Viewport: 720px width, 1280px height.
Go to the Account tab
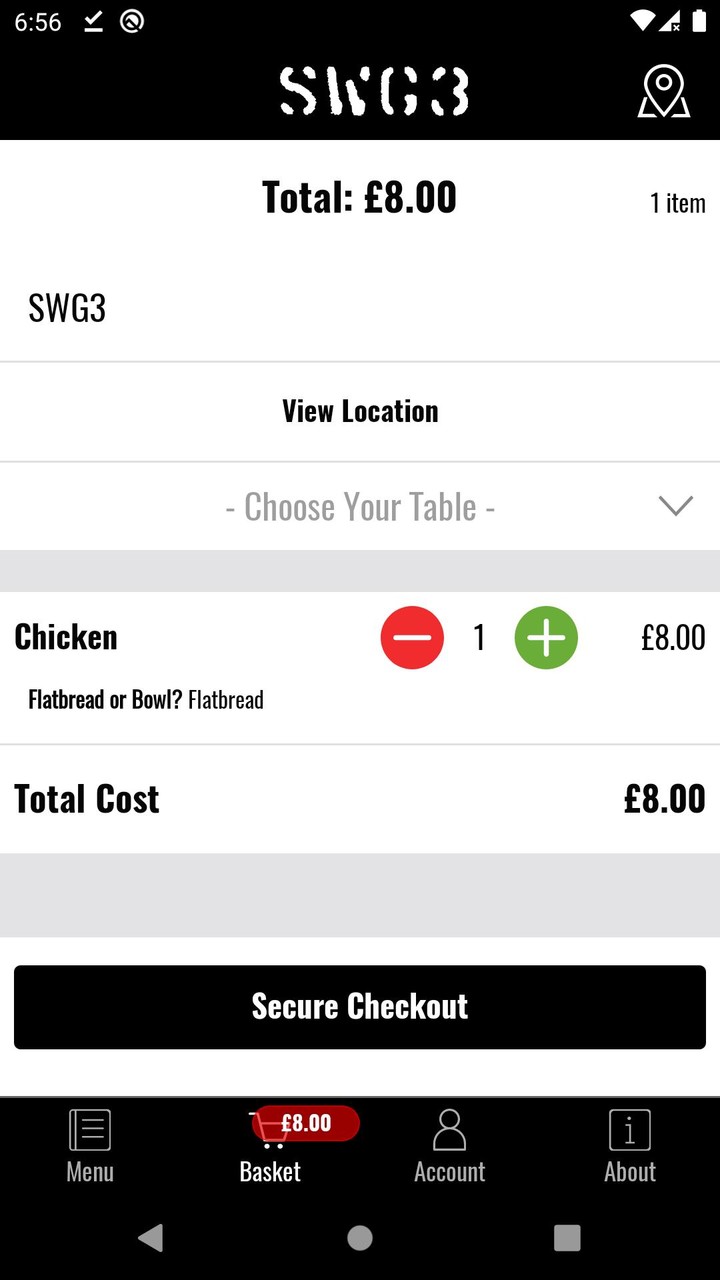450,1146
